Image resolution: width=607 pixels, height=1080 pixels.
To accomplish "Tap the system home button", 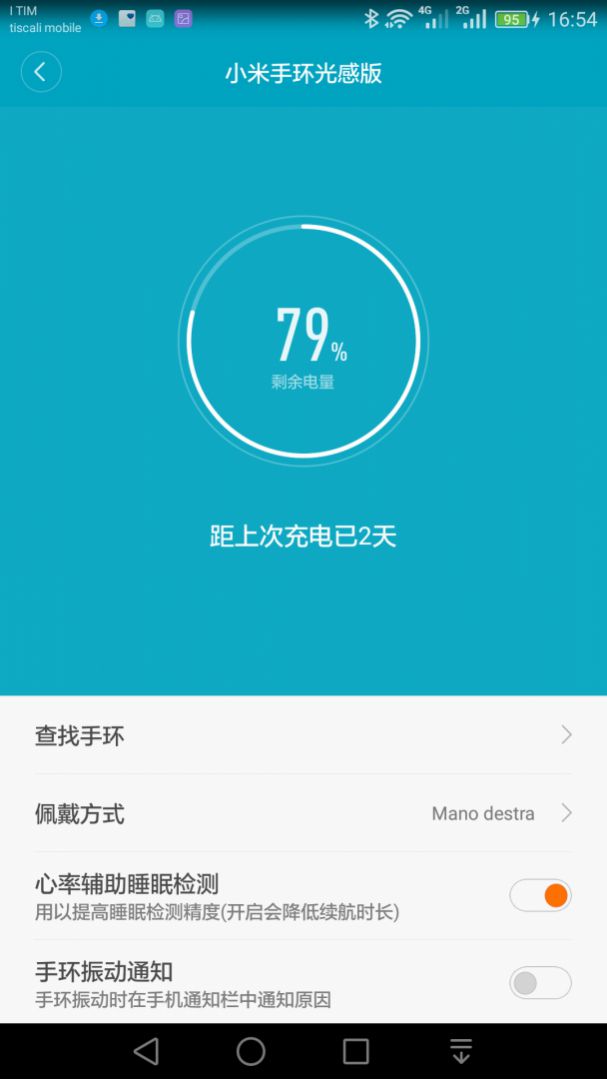I will click(x=251, y=1051).
